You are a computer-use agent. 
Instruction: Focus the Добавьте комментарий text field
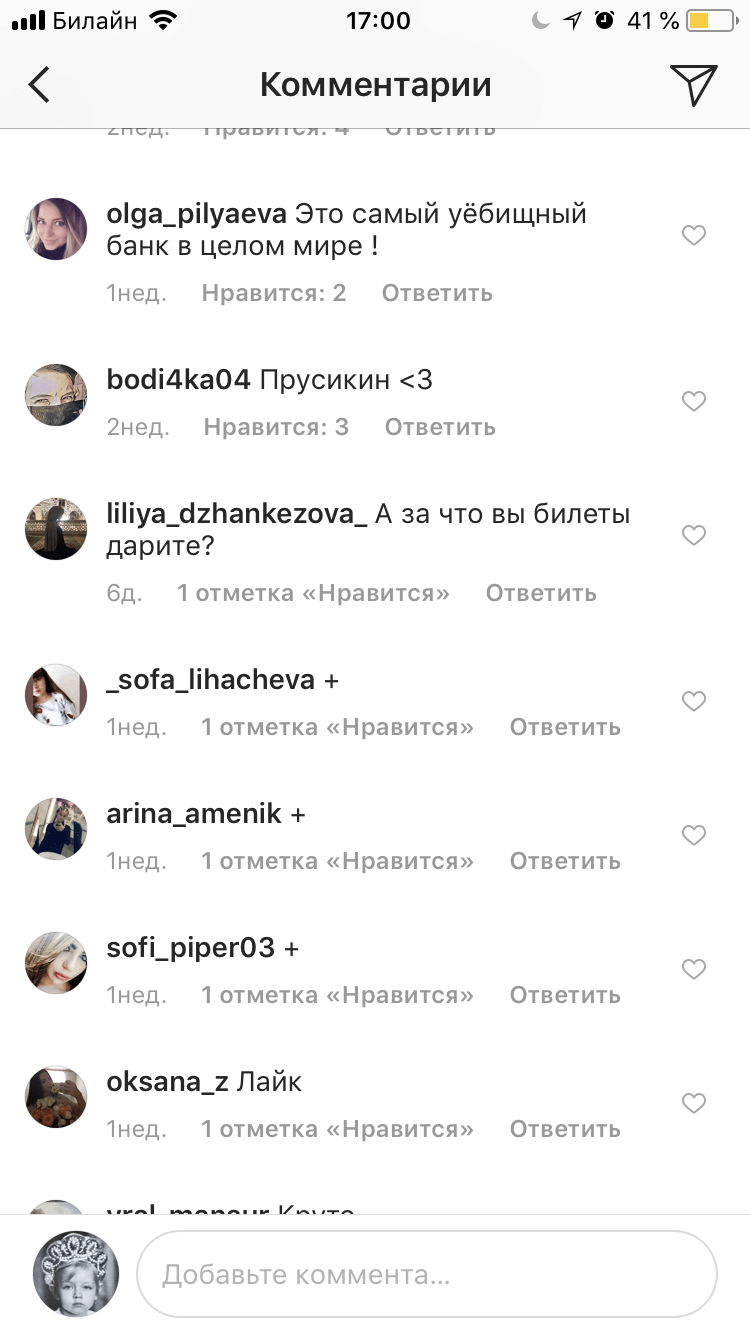[x=427, y=1274]
